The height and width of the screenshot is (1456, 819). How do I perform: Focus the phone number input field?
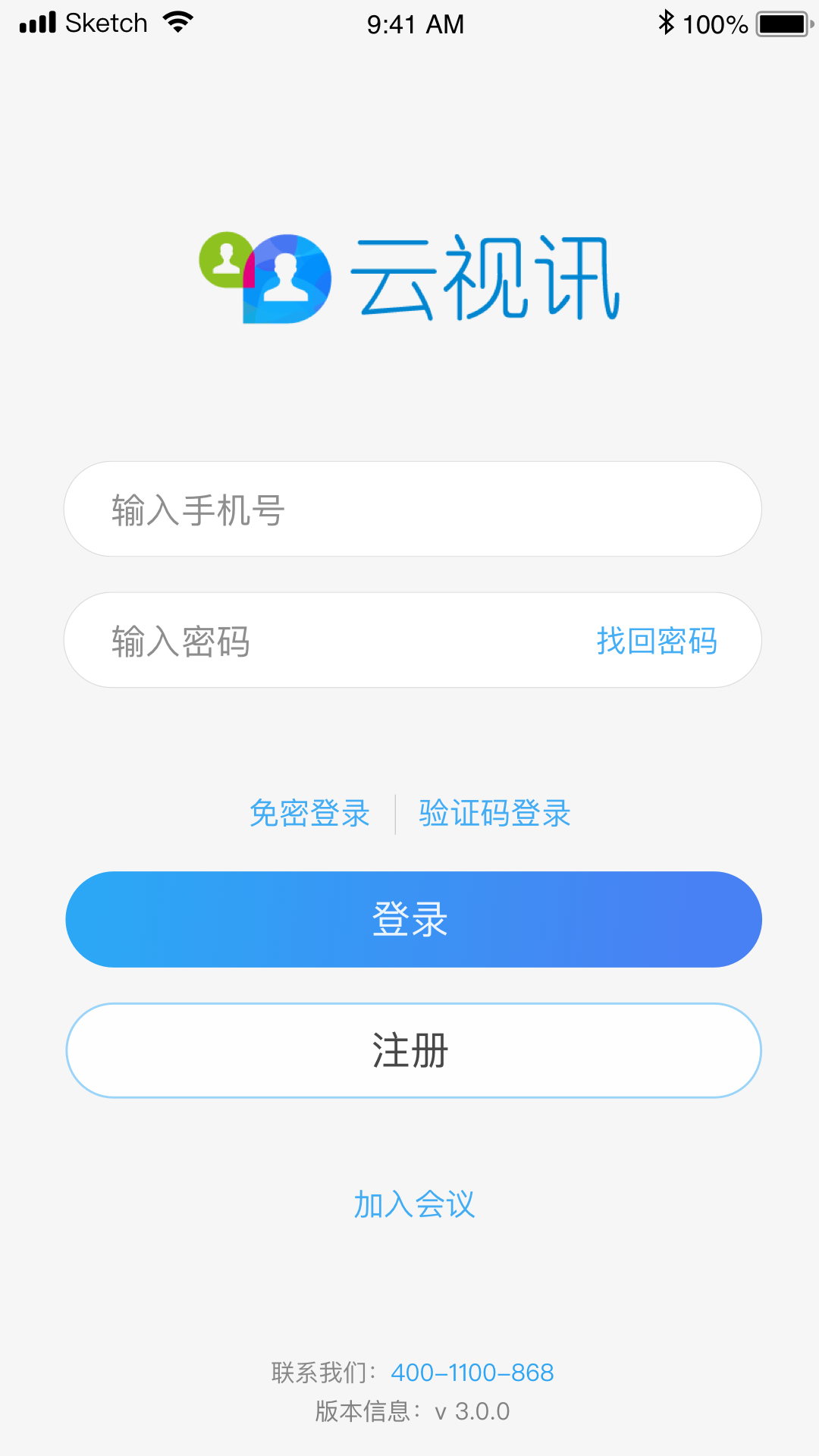413,509
